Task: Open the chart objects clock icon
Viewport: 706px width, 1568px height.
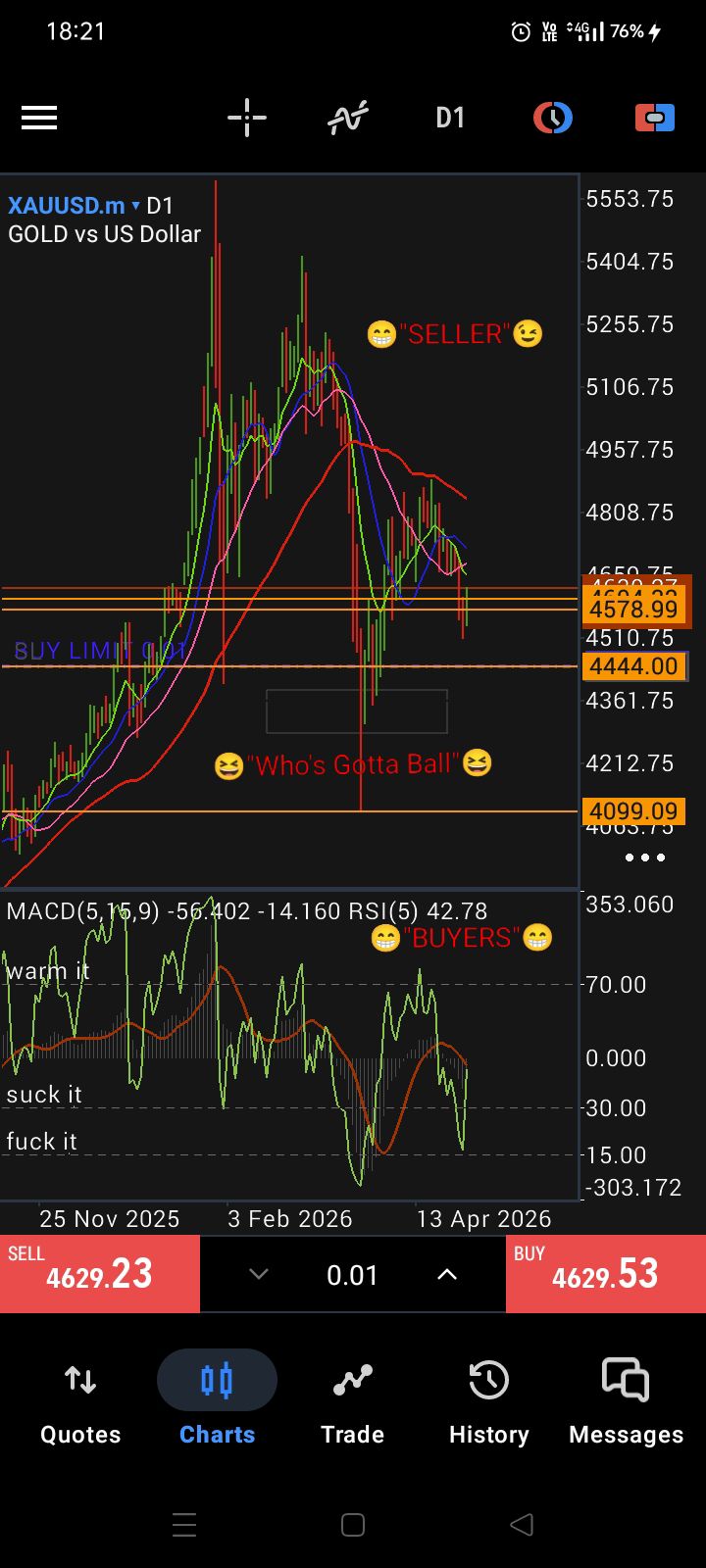Action: pyautogui.click(x=553, y=119)
